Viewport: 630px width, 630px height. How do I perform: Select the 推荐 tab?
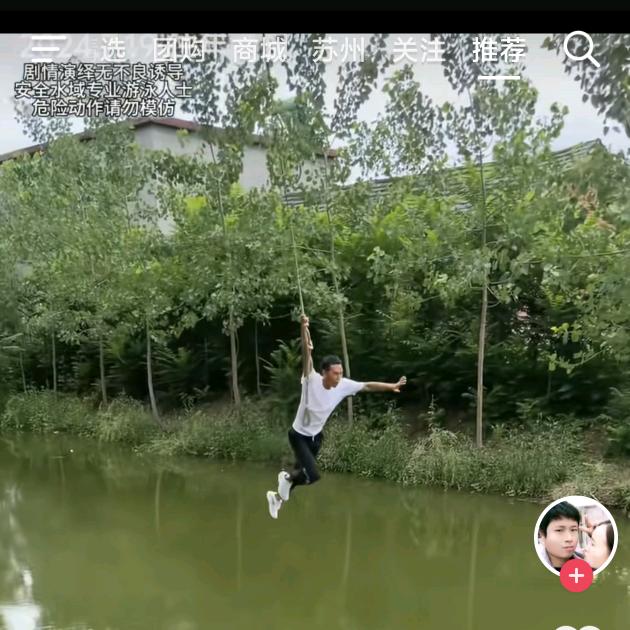click(499, 49)
